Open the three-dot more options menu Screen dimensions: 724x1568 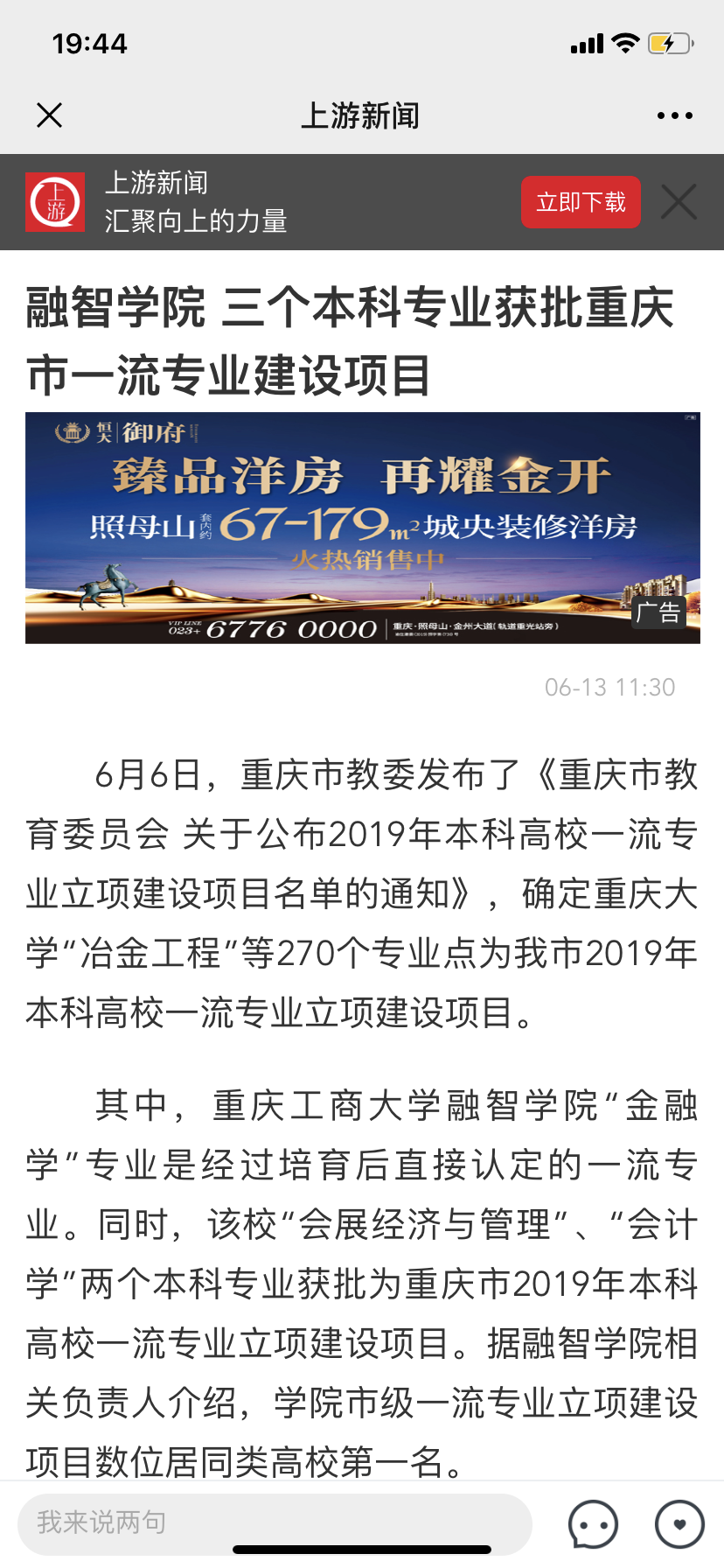pyautogui.click(x=674, y=115)
